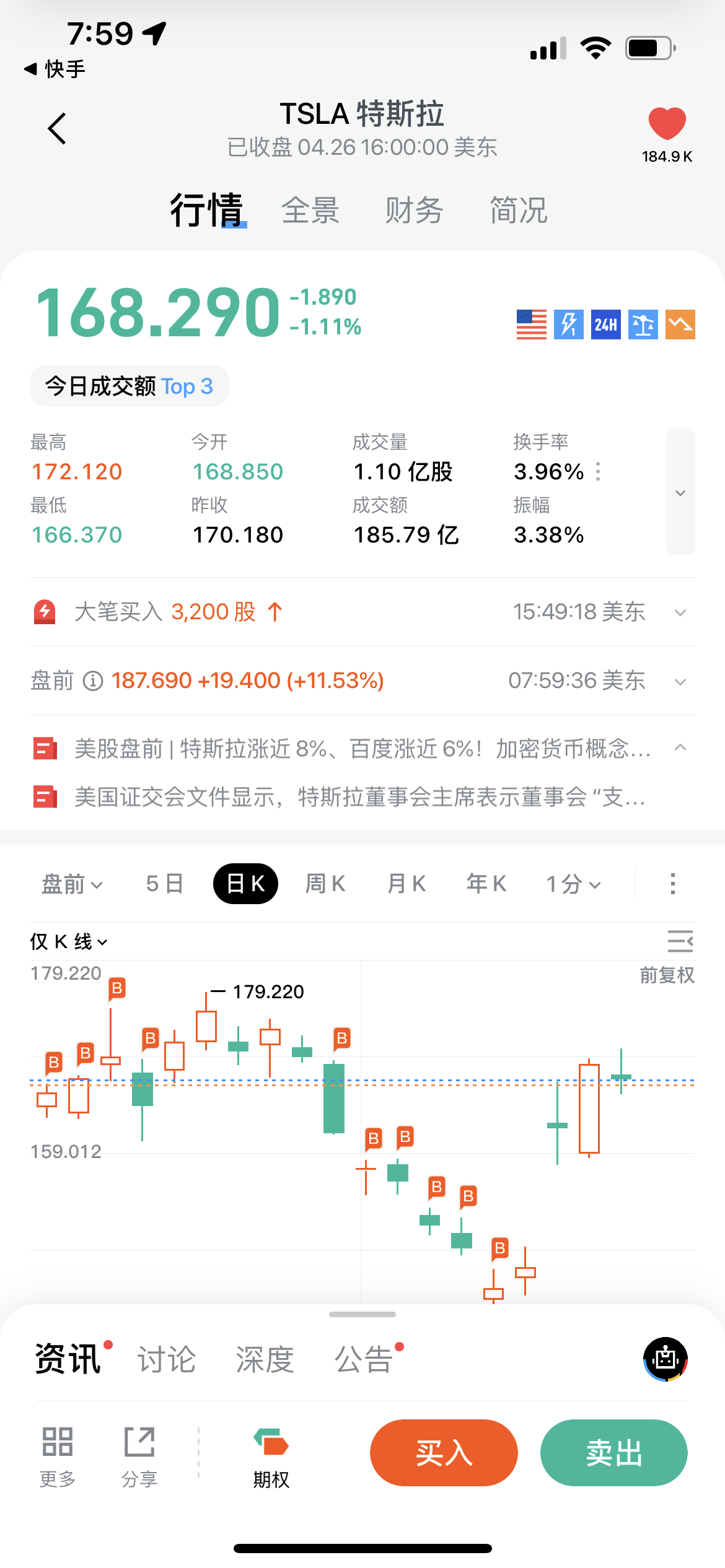Open the 1分 interval dropdown
The image size is (725, 1568).
pos(573,884)
